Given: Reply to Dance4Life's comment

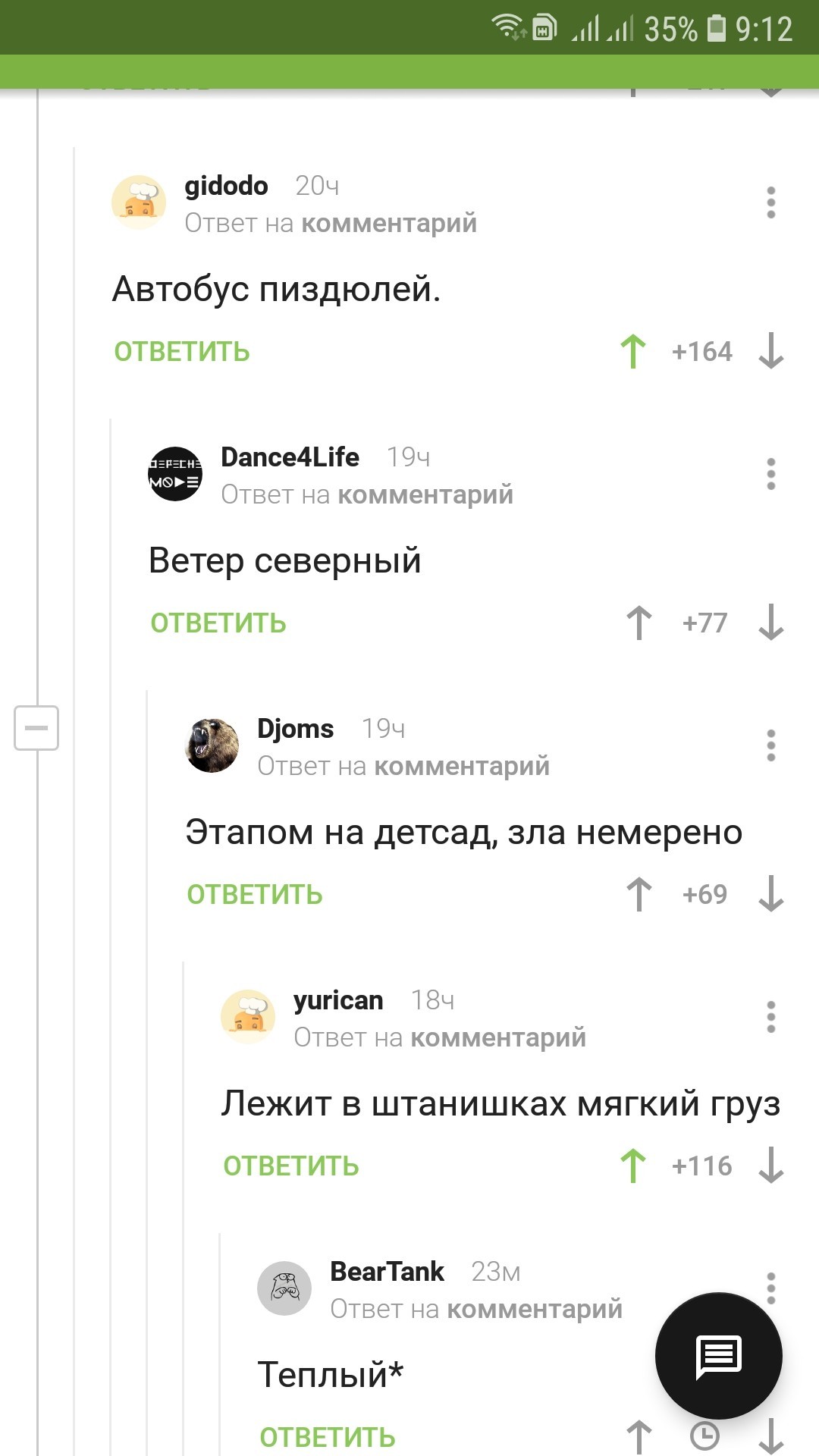Looking at the screenshot, I should click(218, 623).
